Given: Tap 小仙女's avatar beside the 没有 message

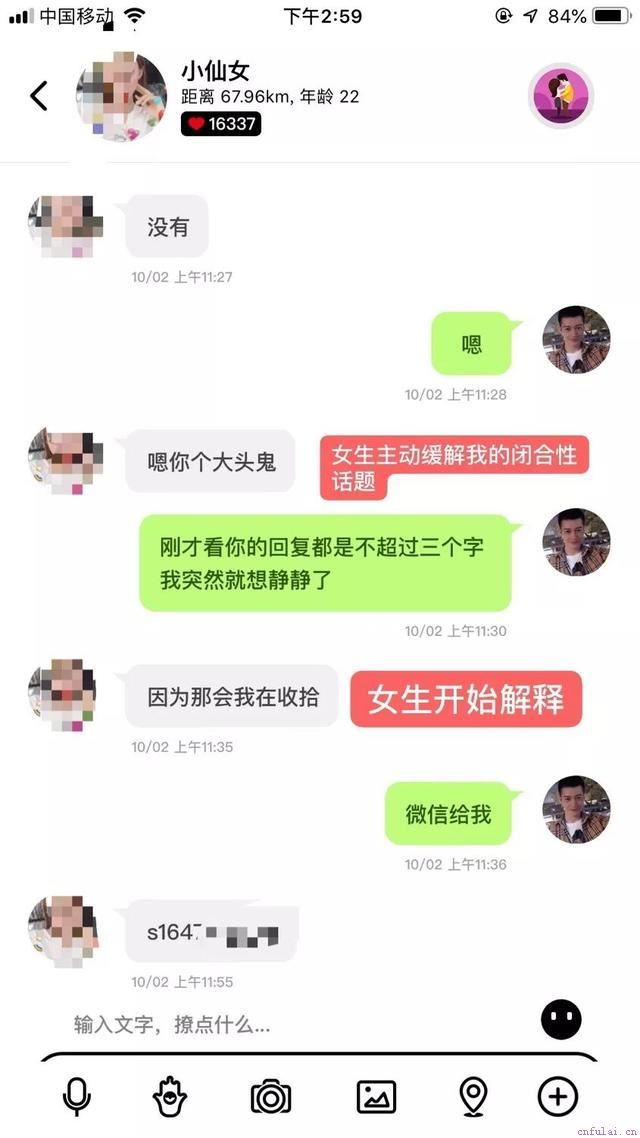Looking at the screenshot, I should click(66, 228).
